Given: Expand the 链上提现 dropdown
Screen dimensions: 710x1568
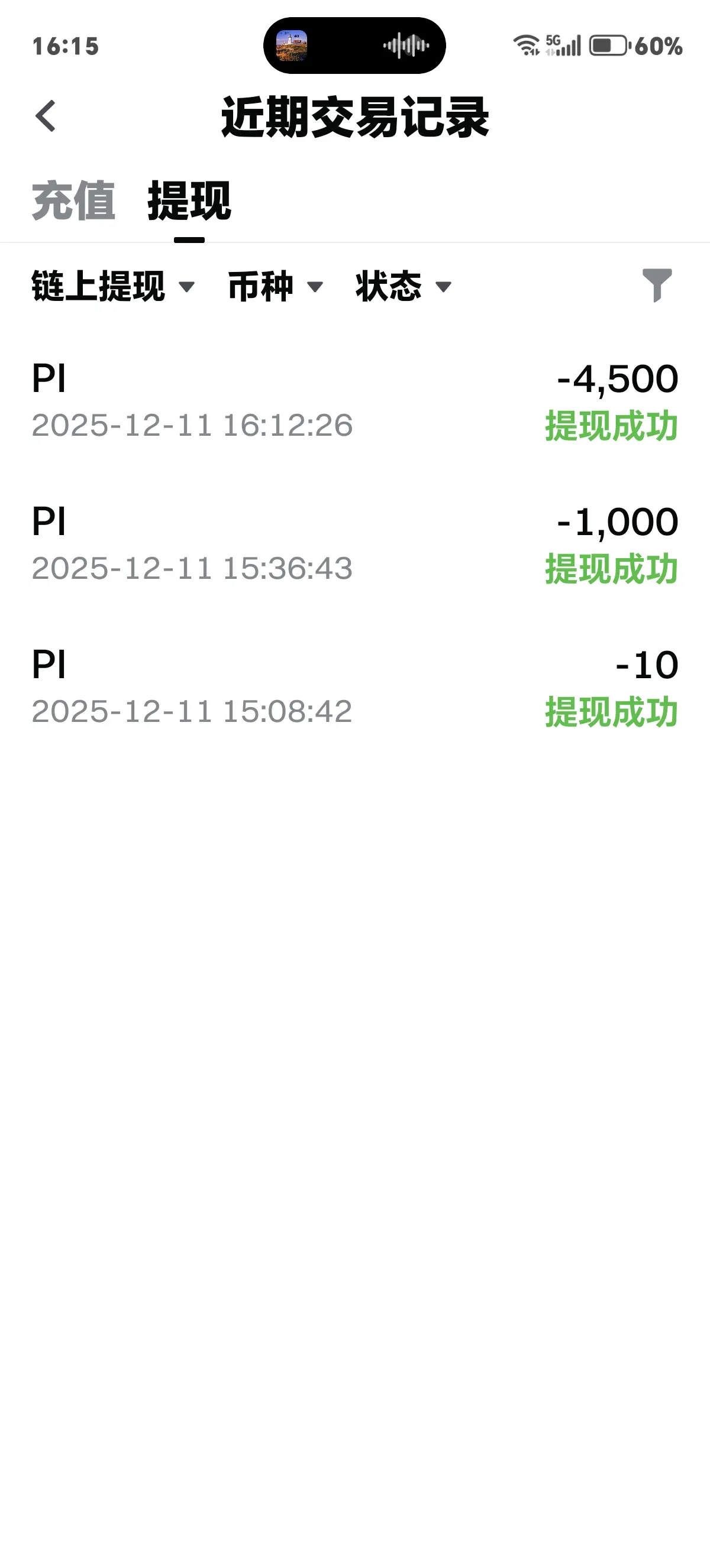Looking at the screenshot, I should [112, 286].
